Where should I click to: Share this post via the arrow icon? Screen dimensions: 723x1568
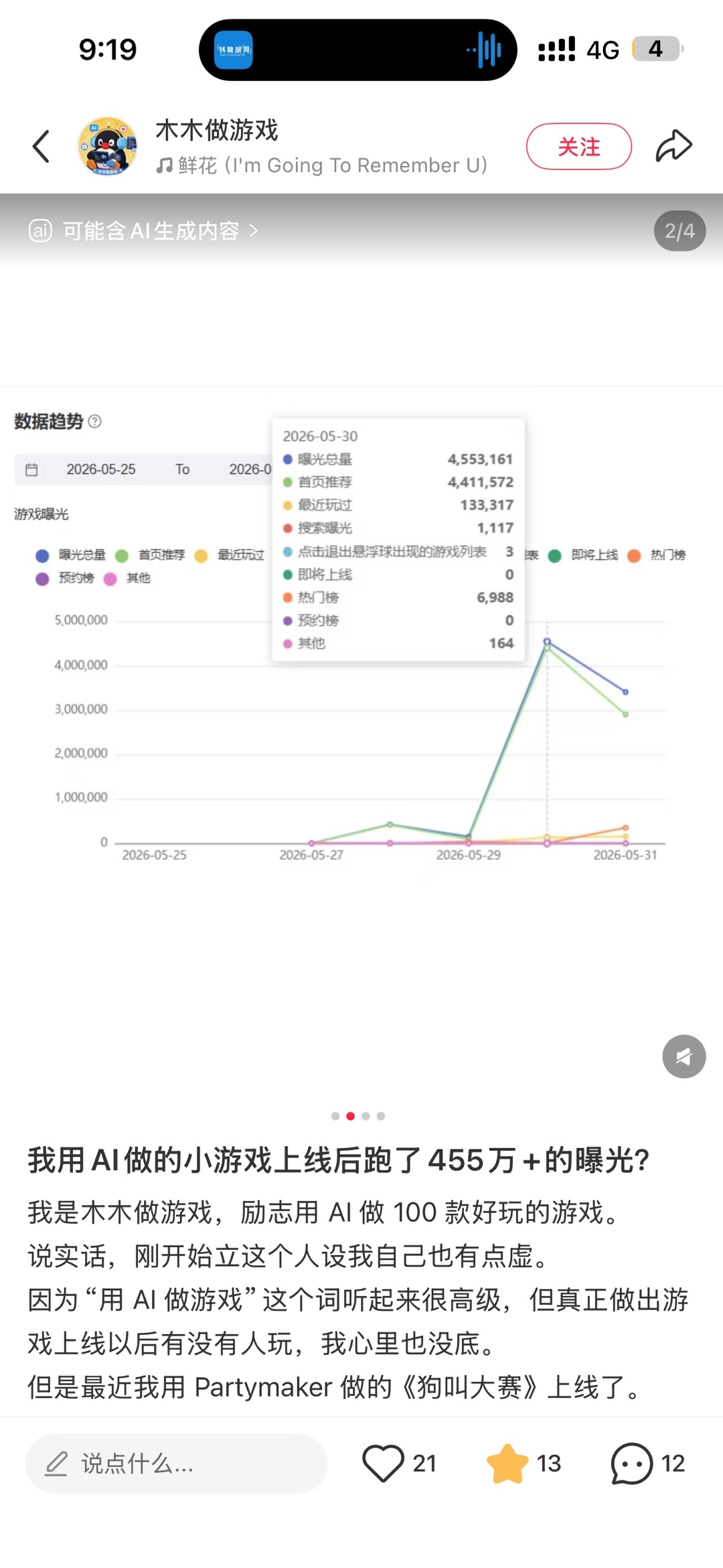(673, 146)
